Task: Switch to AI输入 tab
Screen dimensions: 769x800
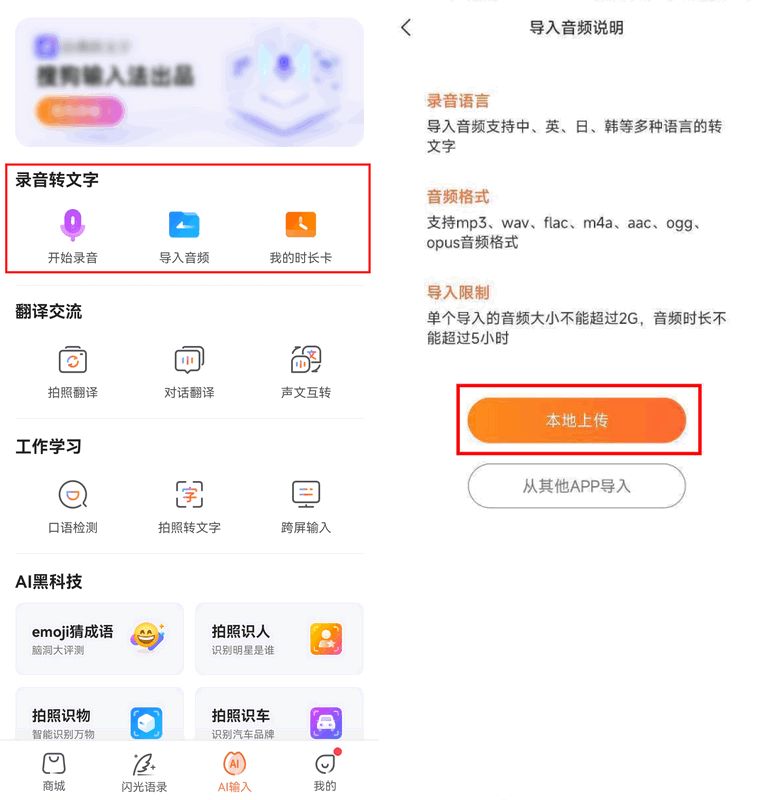Action: point(234,772)
